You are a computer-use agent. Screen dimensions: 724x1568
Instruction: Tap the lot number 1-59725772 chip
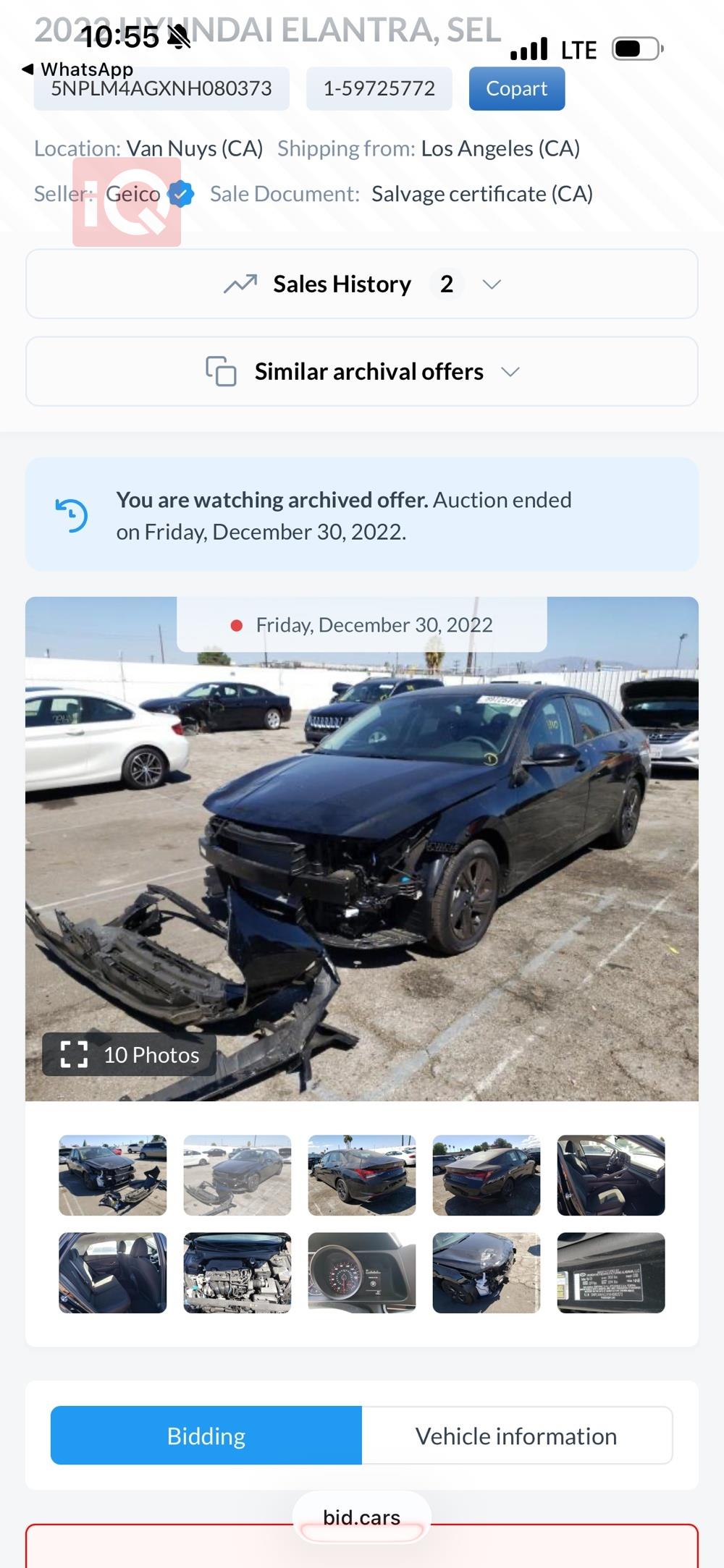click(x=379, y=89)
